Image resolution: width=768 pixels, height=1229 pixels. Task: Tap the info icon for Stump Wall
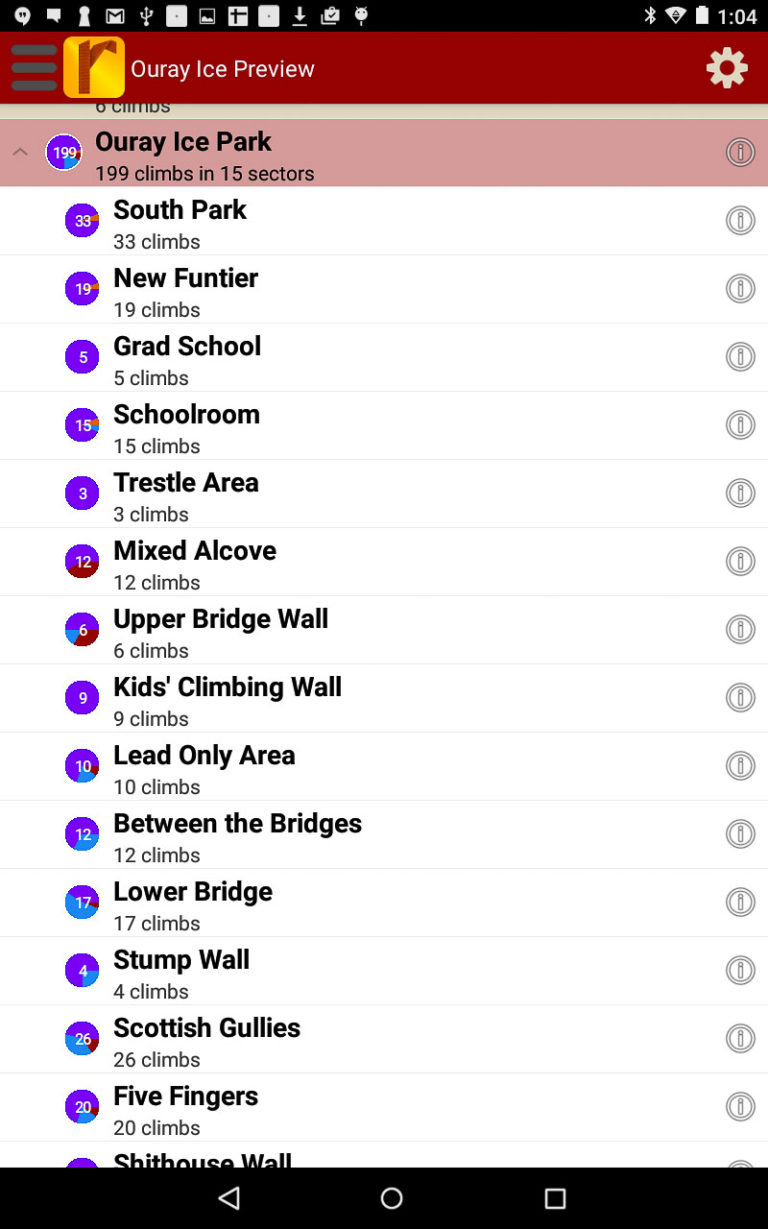pyautogui.click(x=740, y=970)
